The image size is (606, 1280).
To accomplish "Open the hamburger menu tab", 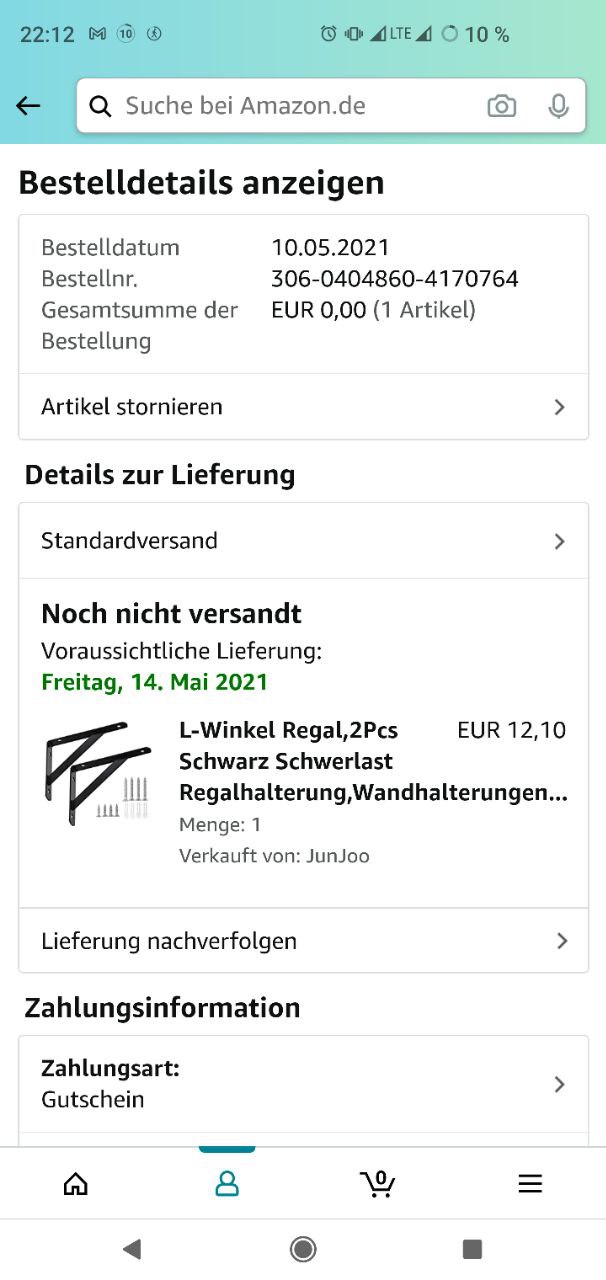I will click(530, 1184).
